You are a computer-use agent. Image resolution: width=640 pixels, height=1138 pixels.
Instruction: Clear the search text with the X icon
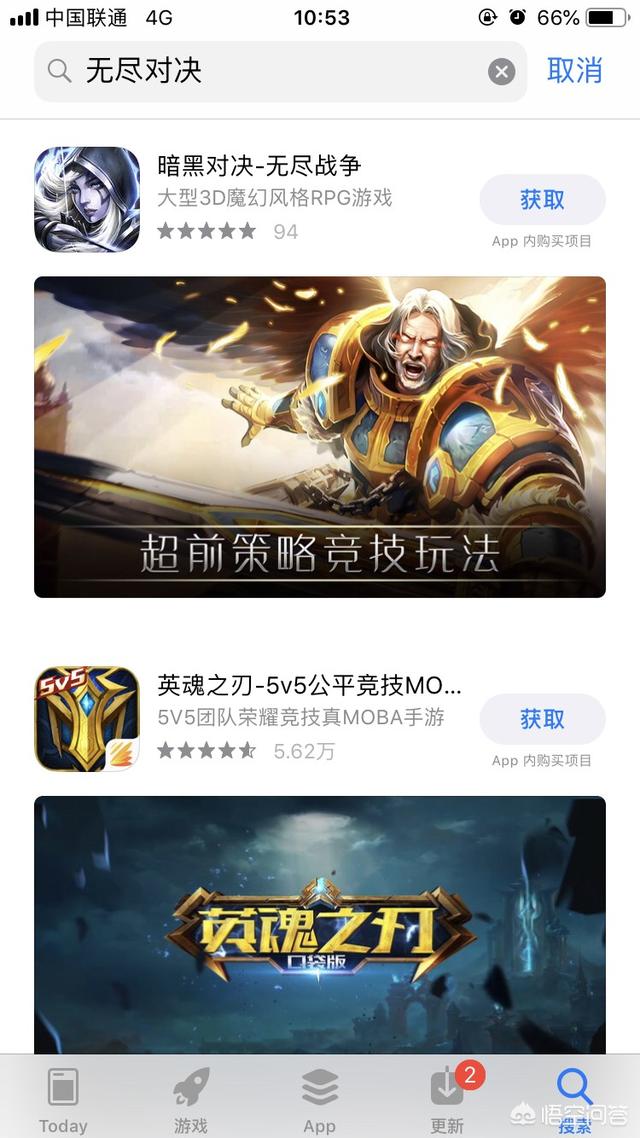click(x=501, y=71)
